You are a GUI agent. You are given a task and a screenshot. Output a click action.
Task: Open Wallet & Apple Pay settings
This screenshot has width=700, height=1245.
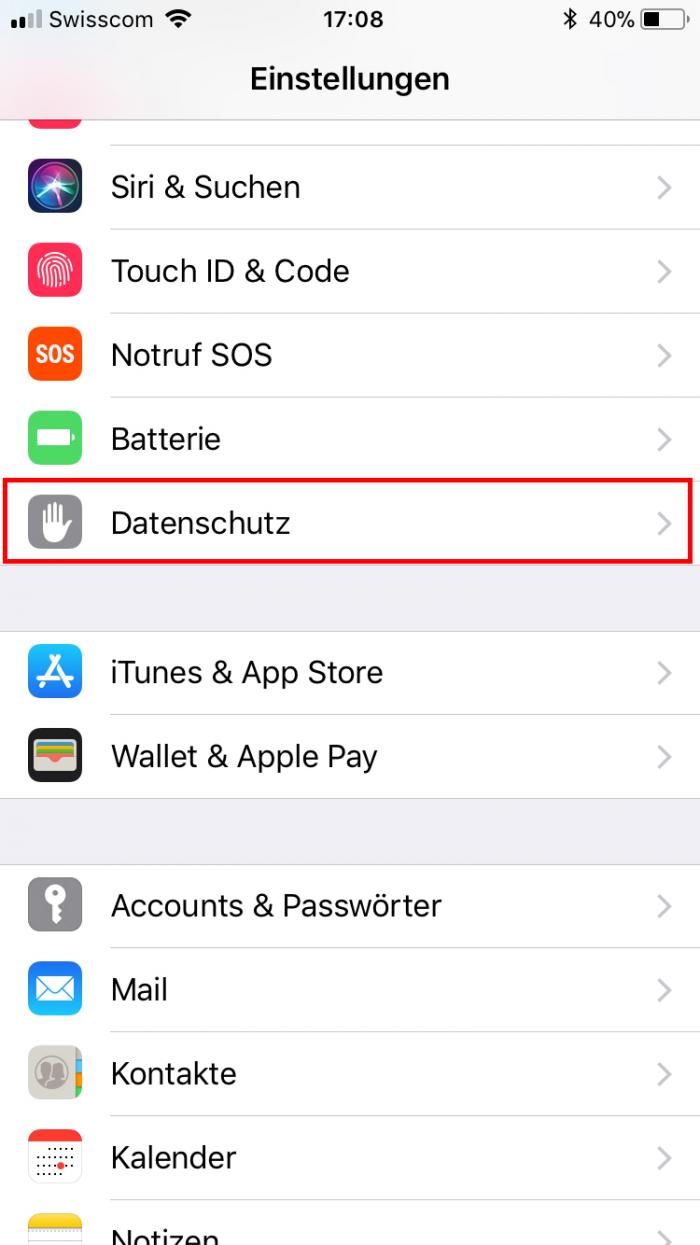click(350, 756)
